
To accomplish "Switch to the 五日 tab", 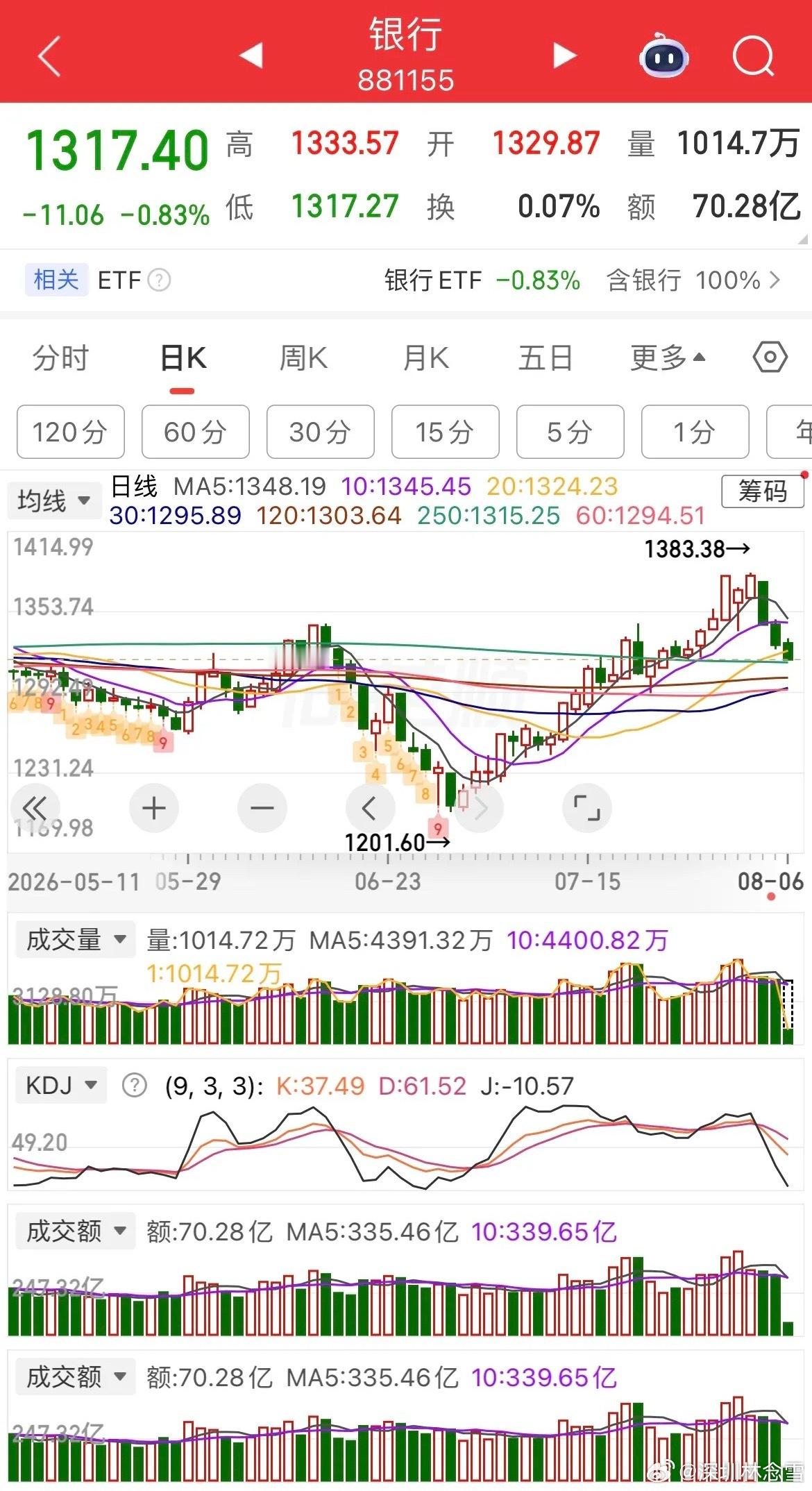I will [545, 359].
